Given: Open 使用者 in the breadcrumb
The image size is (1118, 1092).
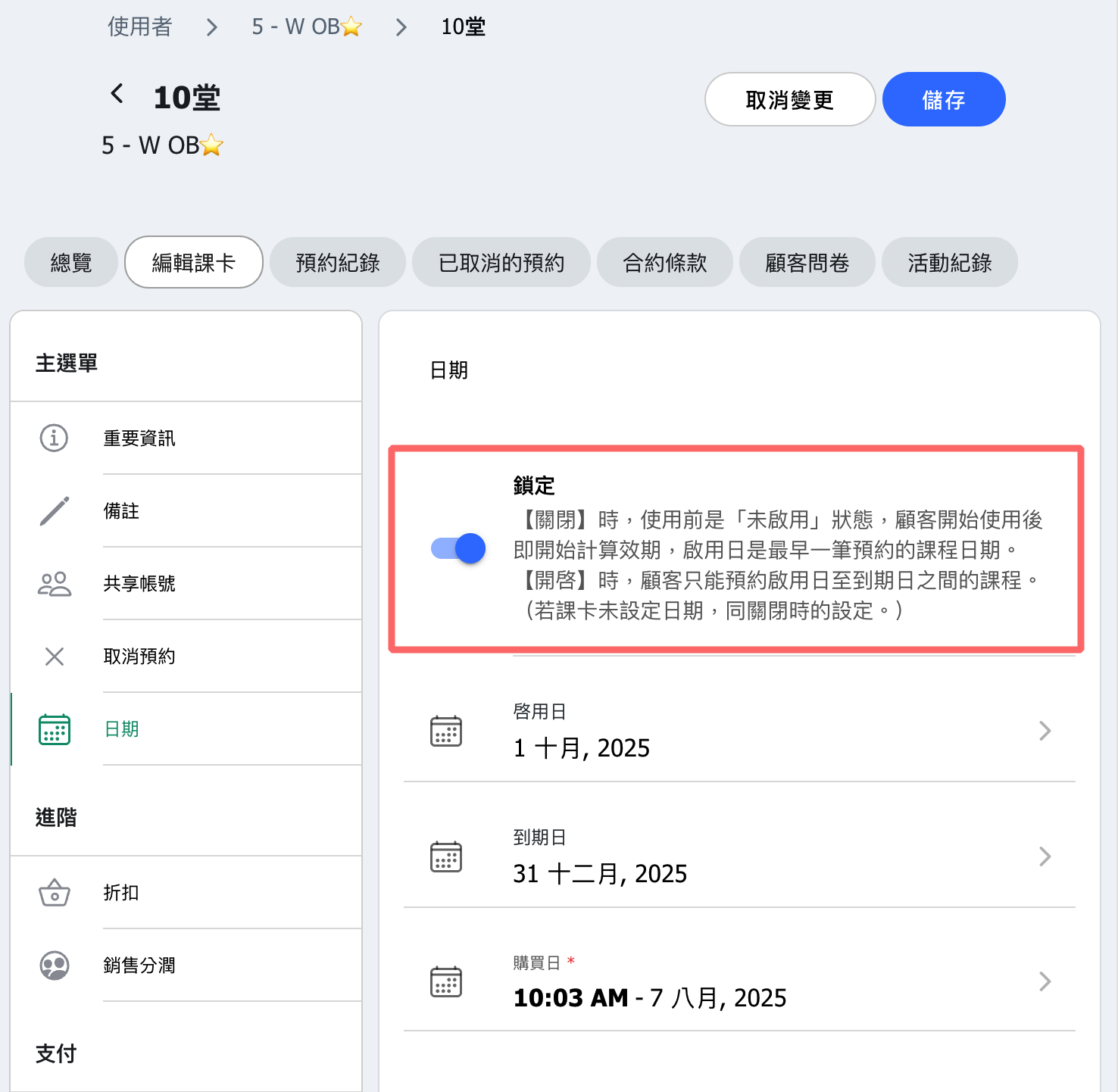Looking at the screenshot, I should [140, 27].
